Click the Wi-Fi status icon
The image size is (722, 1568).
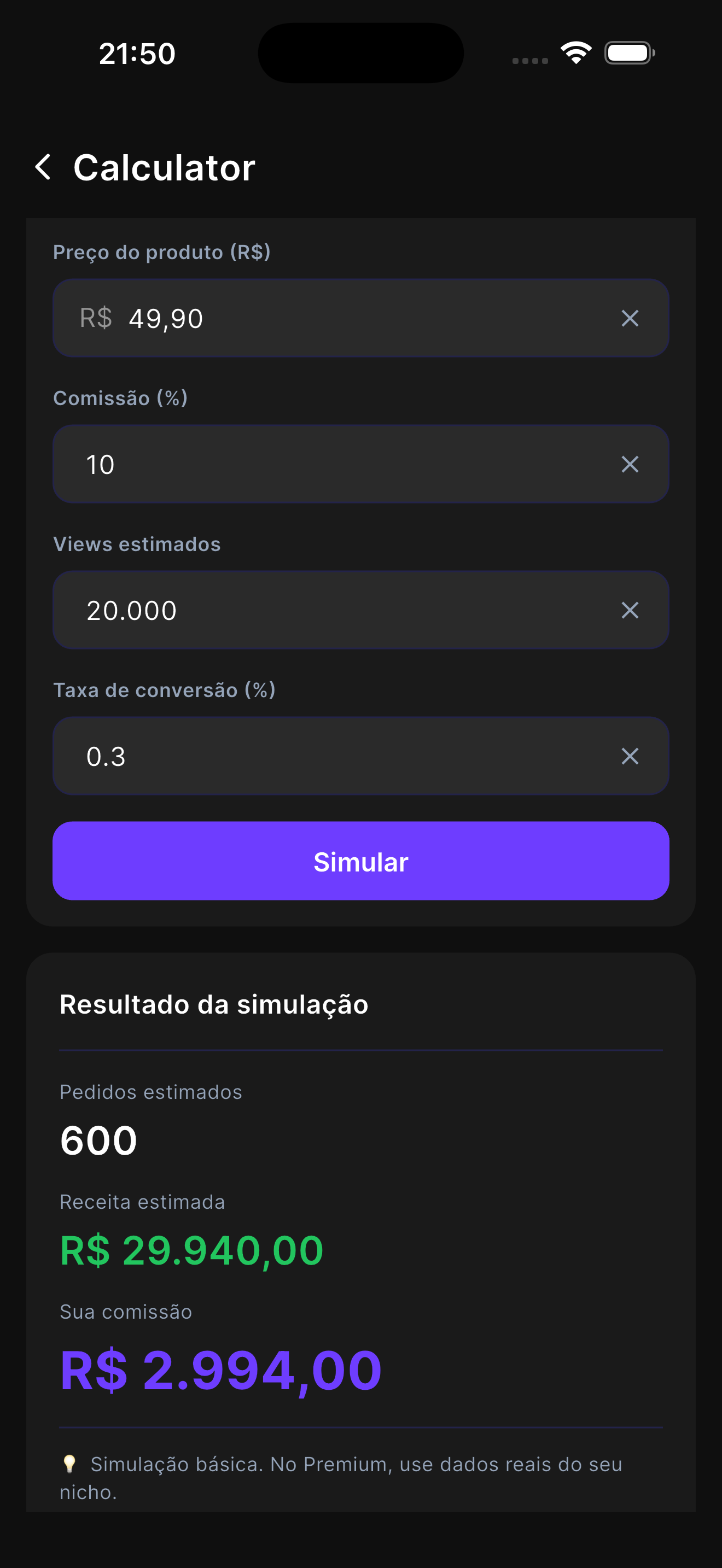(x=575, y=54)
